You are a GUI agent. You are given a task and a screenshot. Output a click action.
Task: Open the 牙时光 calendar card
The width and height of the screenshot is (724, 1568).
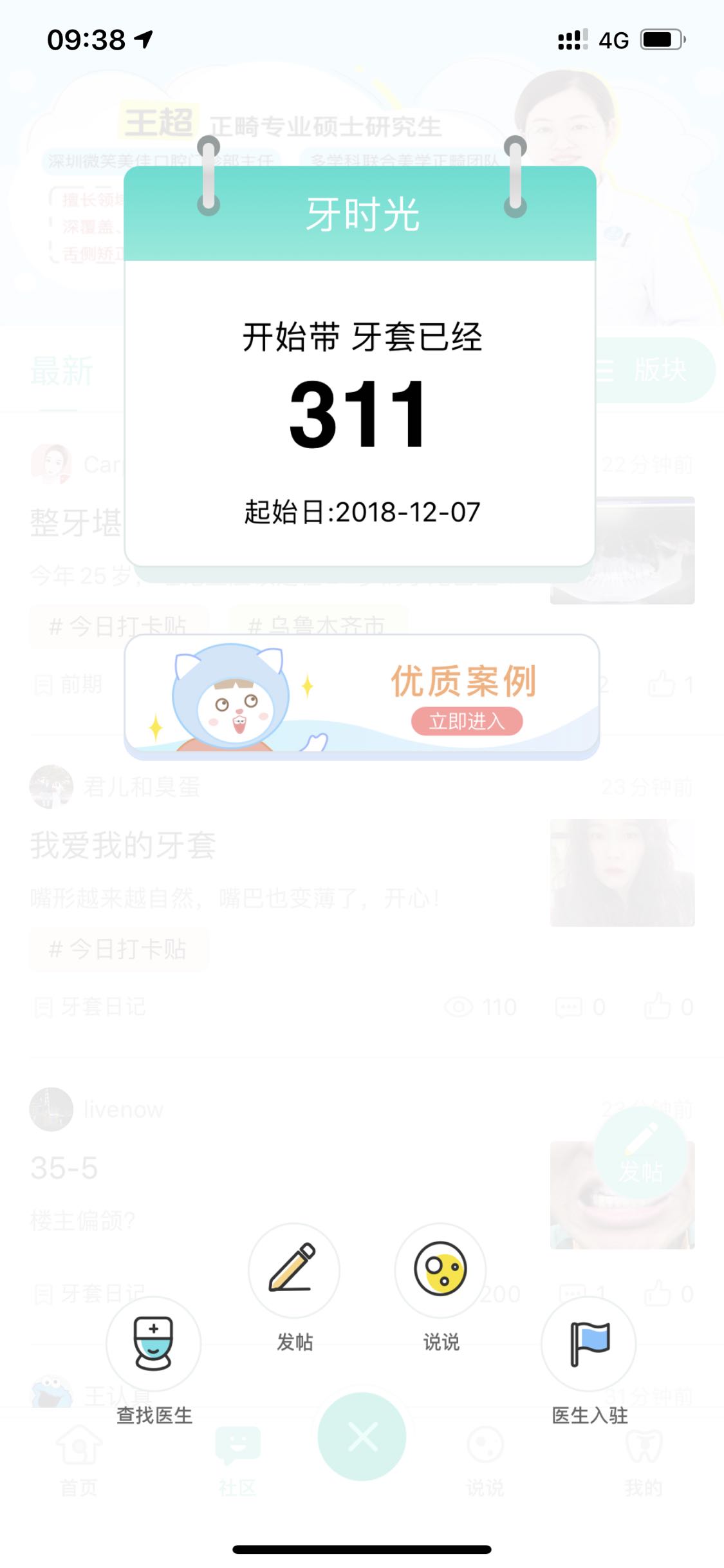360,412
